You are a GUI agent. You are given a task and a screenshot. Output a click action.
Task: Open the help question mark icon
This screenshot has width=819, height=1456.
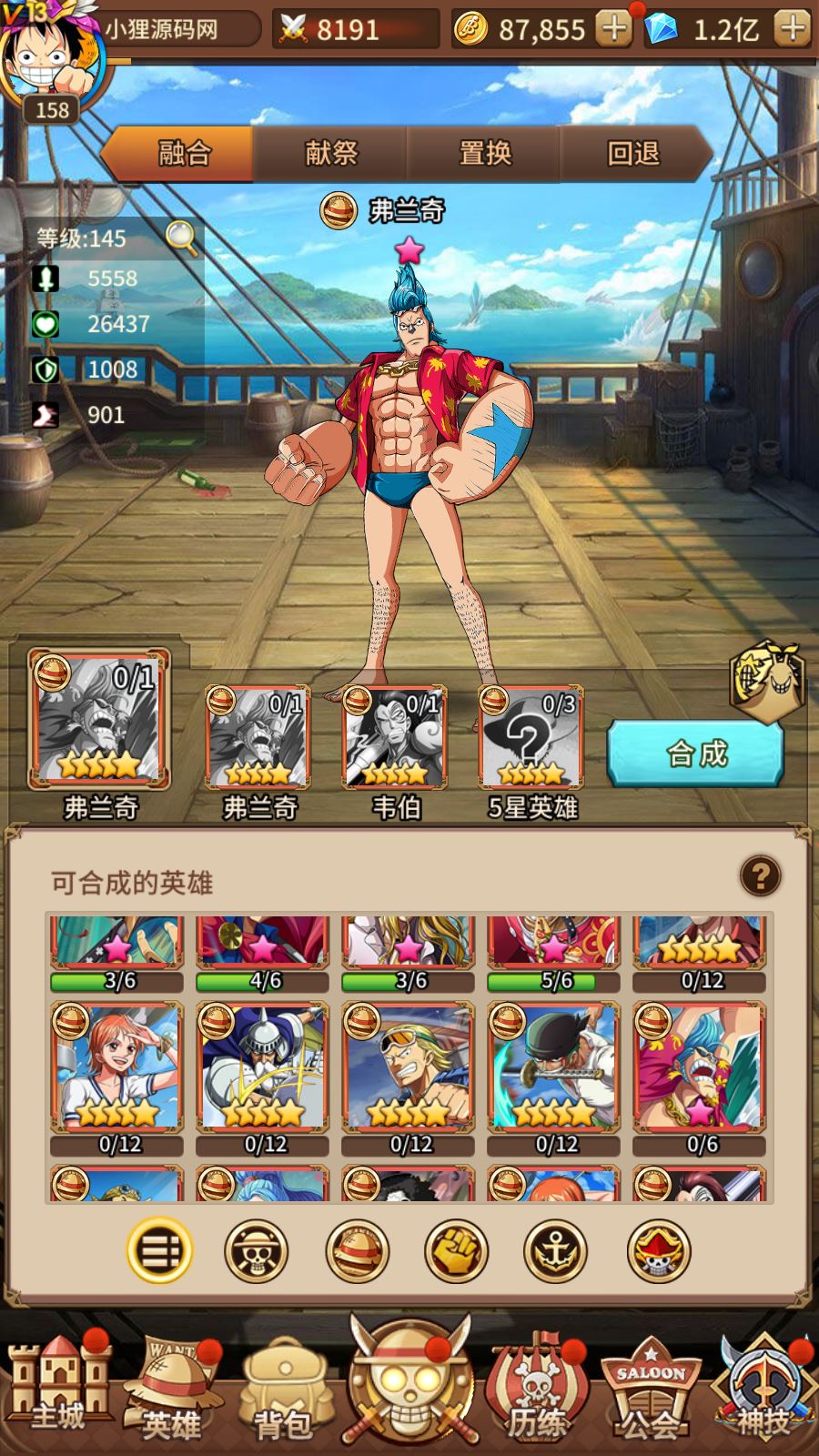pos(760,876)
